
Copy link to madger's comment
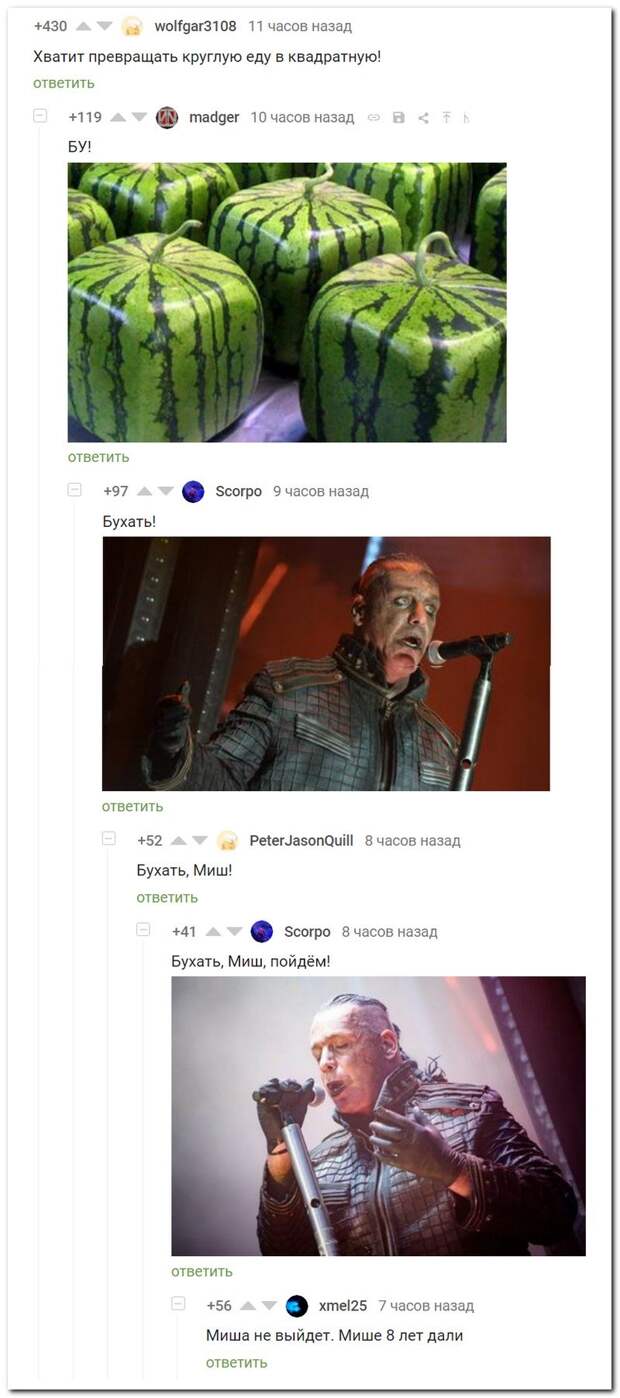click(x=374, y=118)
